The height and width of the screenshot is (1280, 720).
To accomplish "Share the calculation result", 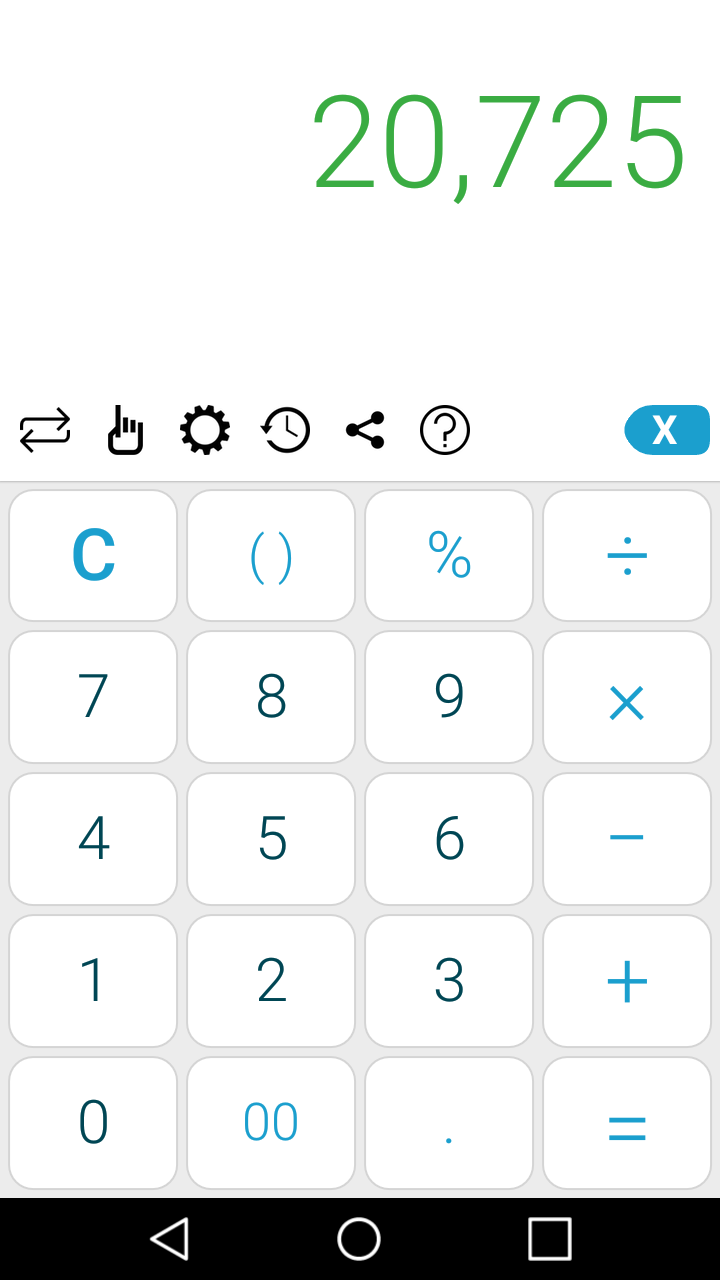I will coord(365,431).
